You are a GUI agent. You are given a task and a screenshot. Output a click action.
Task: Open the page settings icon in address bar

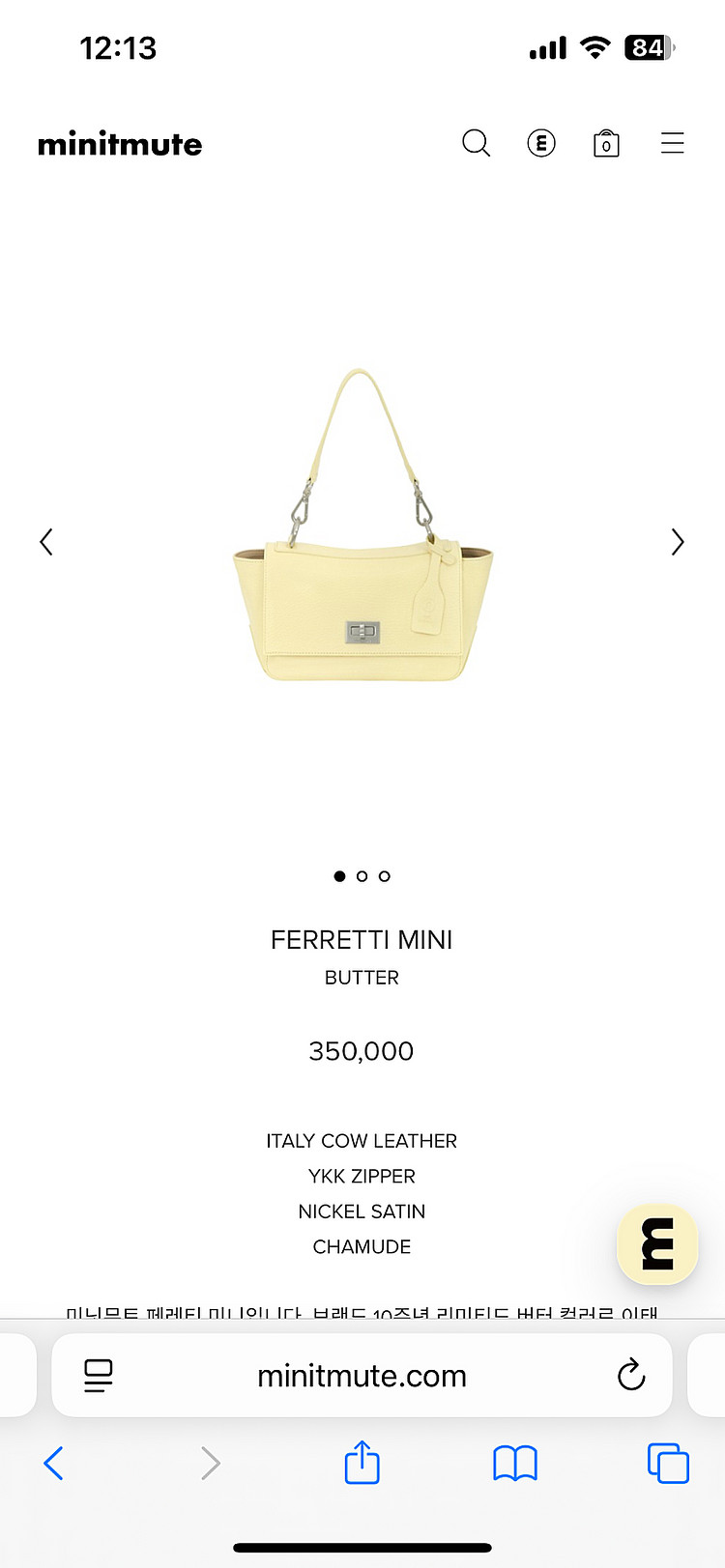click(99, 1375)
